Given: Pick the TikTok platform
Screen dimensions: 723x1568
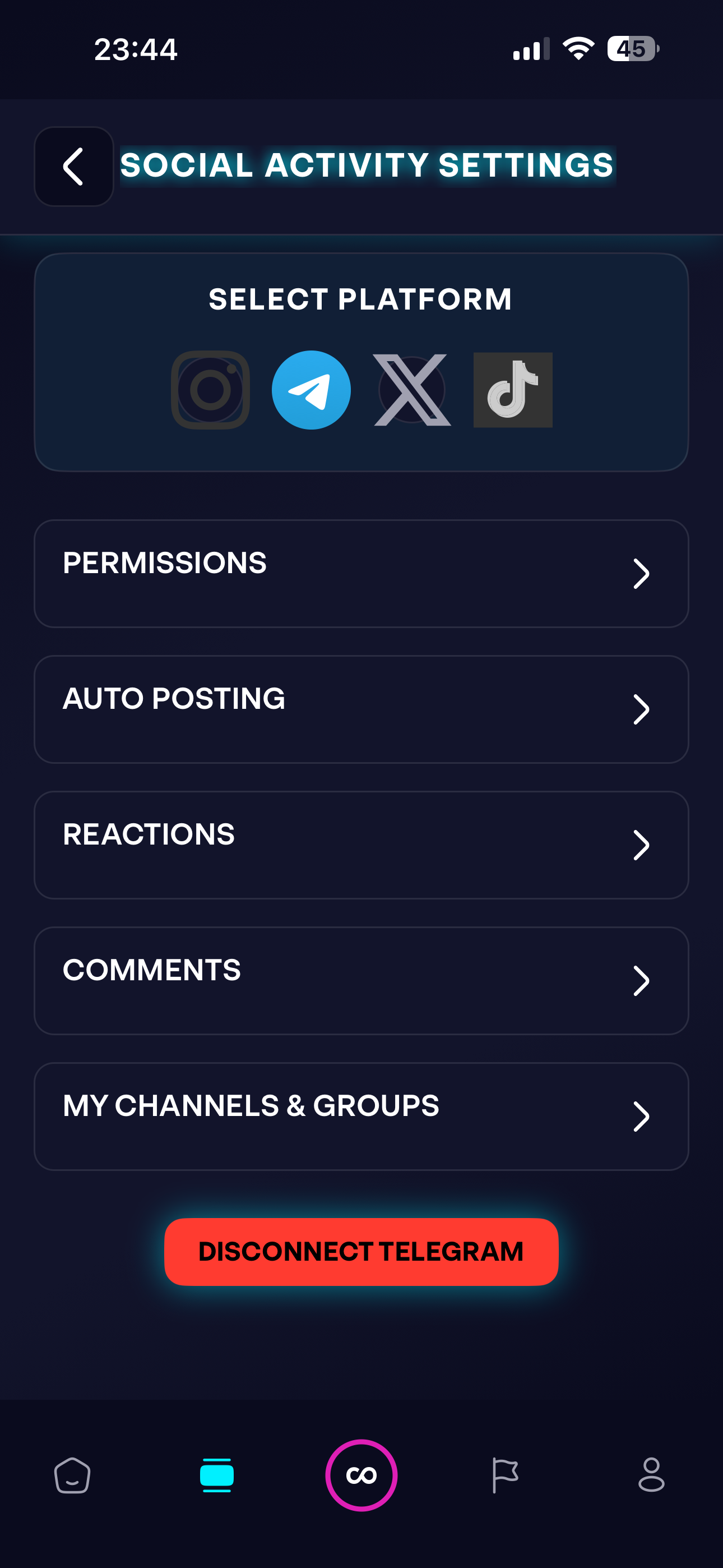Looking at the screenshot, I should [x=512, y=390].
